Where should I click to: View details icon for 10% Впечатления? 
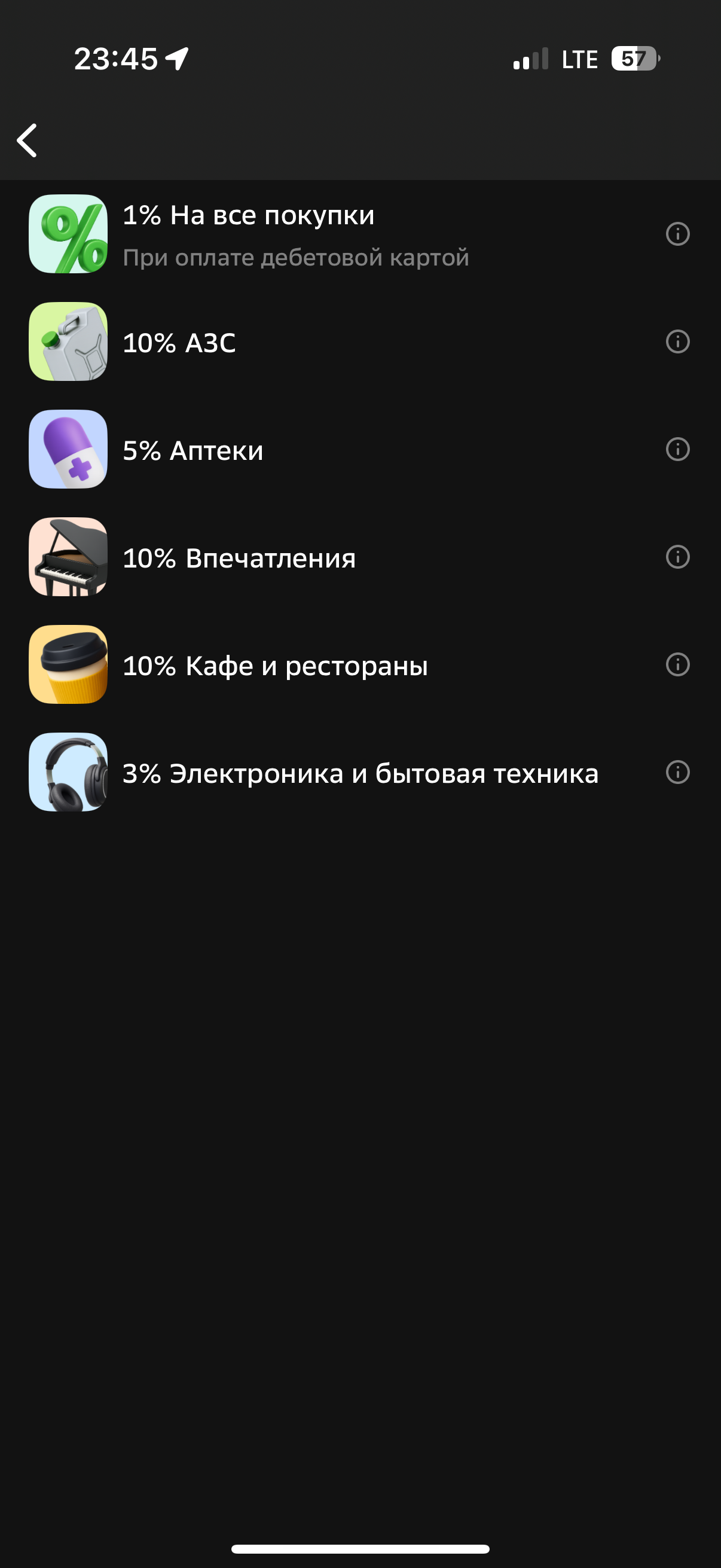pos(677,557)
